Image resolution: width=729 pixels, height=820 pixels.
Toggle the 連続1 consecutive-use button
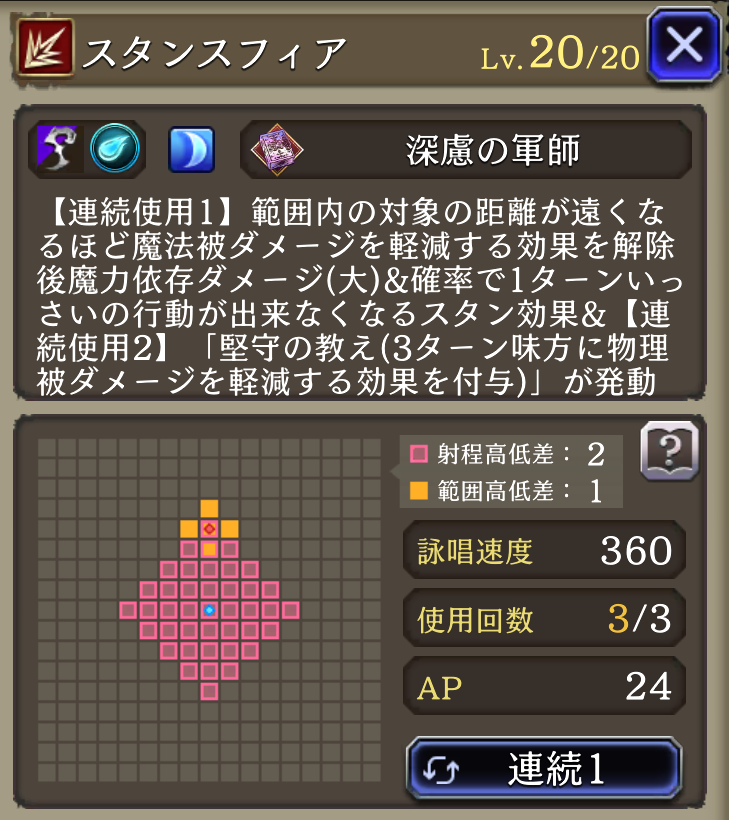(x=545, y=768)
